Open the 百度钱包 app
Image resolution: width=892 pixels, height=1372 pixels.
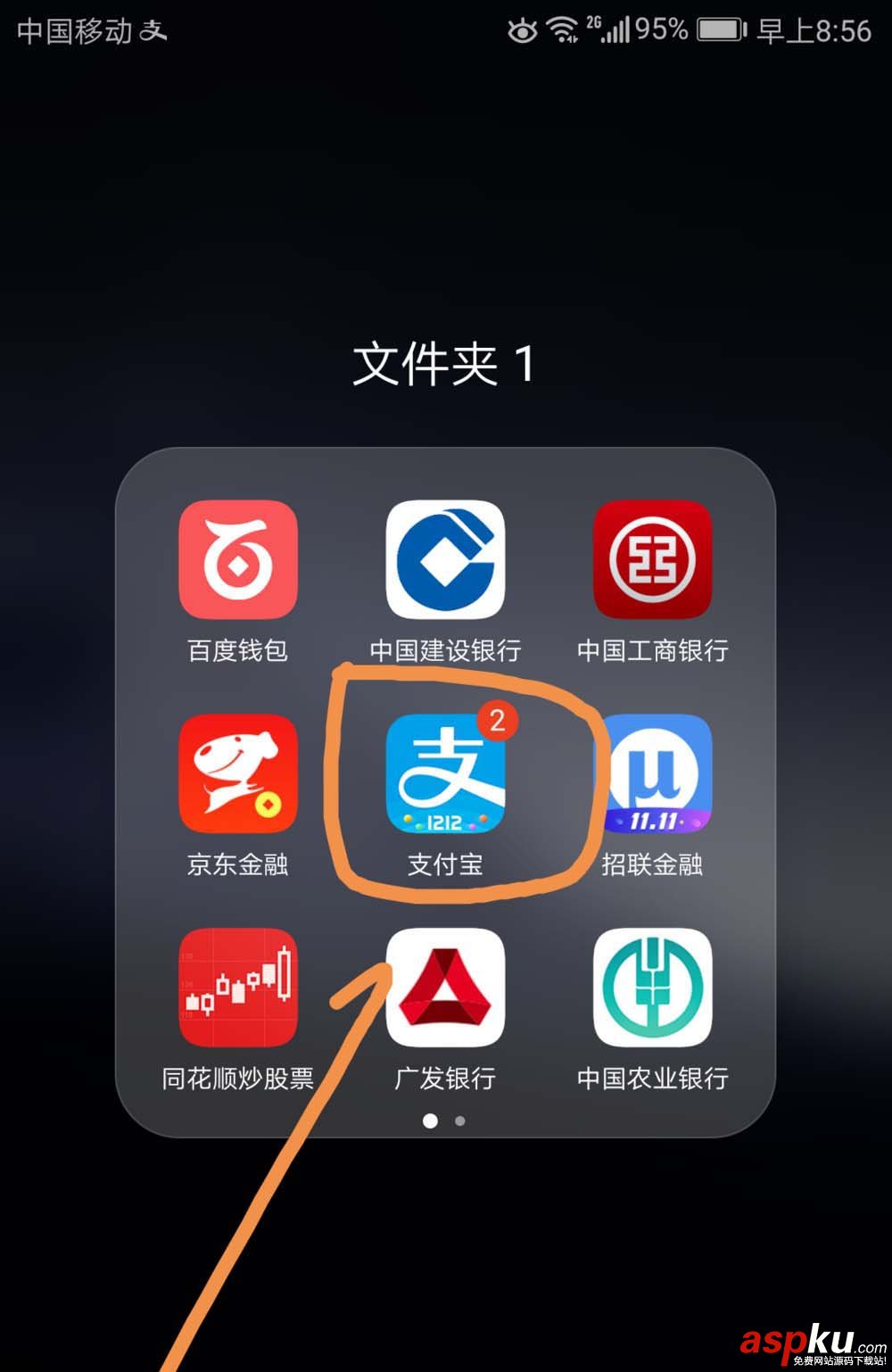[237, 559]
